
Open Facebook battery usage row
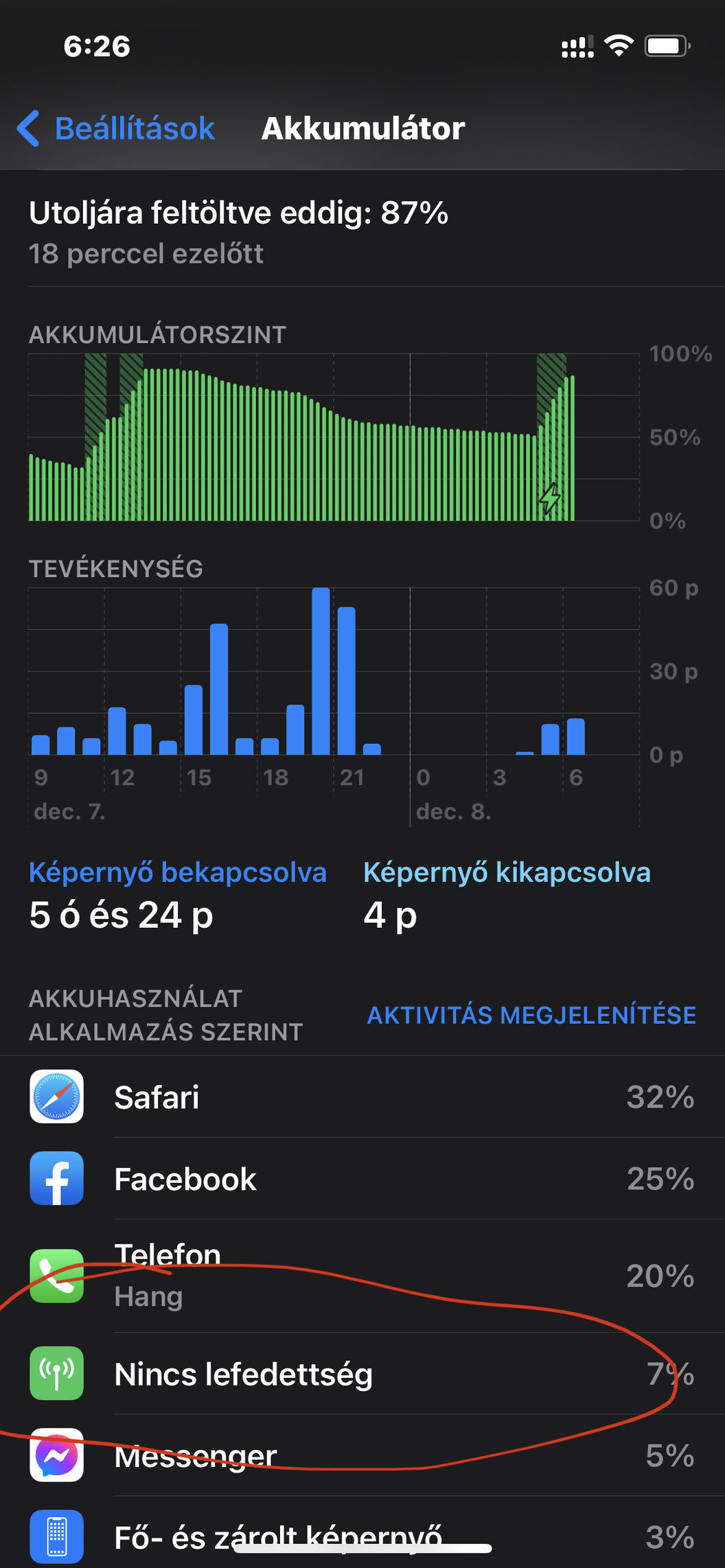362,1178
